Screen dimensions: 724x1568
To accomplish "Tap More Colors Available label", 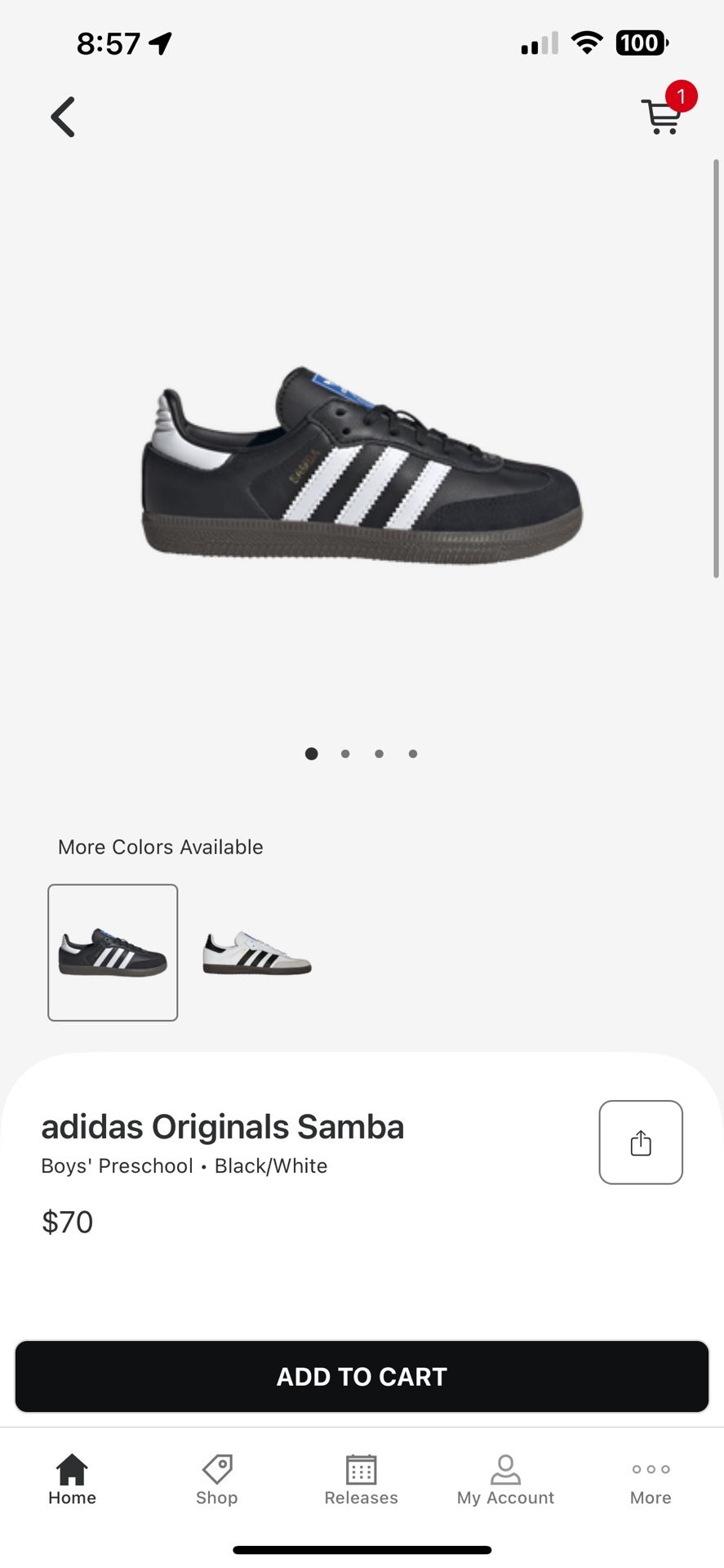I will click(159, 847).
